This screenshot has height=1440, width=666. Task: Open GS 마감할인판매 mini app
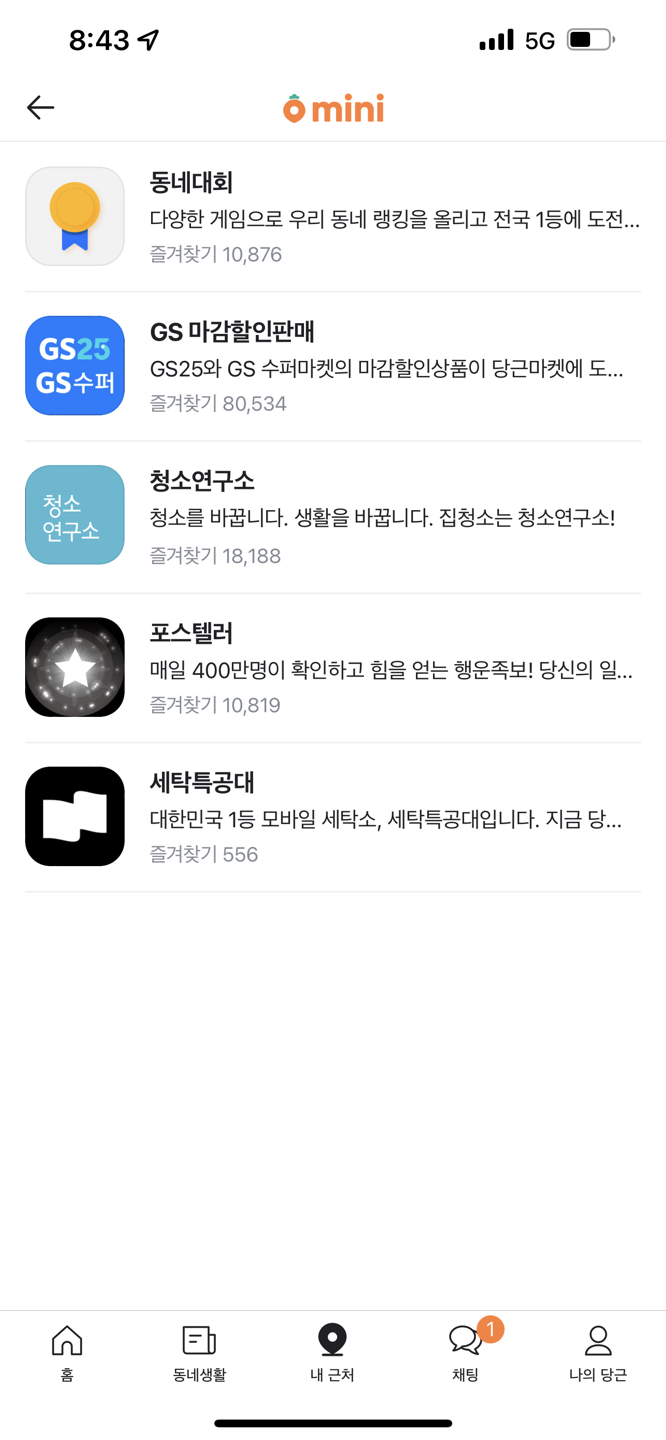[333, 366]
